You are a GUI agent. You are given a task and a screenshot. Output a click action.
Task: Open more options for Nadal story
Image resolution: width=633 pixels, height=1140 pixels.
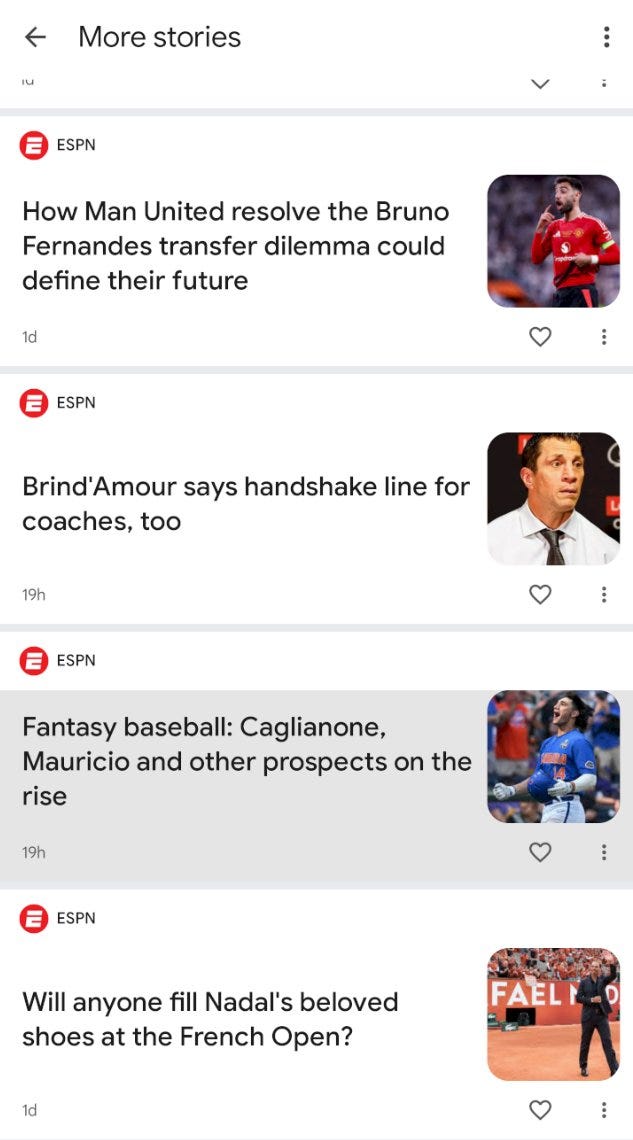click(x=604, y=1110)
